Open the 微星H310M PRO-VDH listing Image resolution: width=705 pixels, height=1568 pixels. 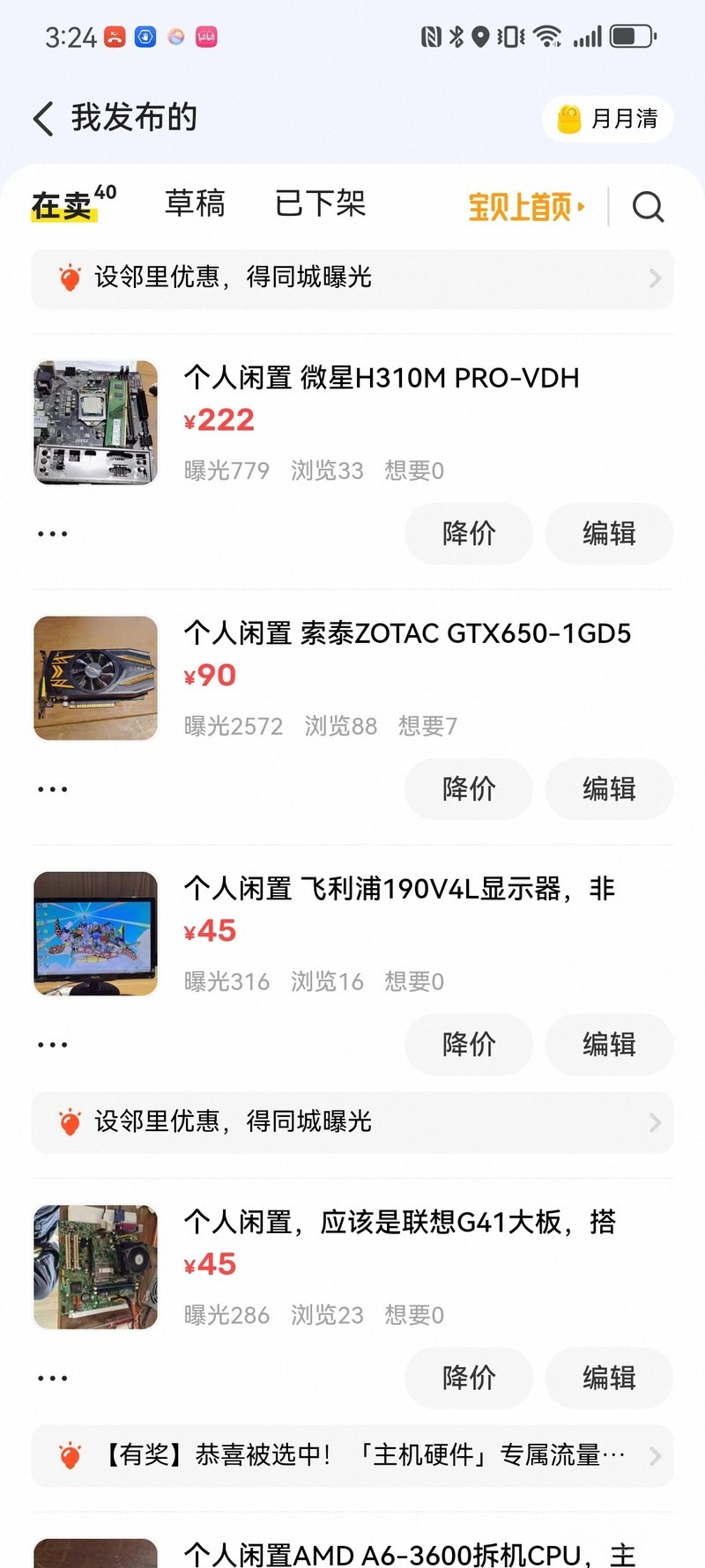pyautogui.click(x=381, y=378)
